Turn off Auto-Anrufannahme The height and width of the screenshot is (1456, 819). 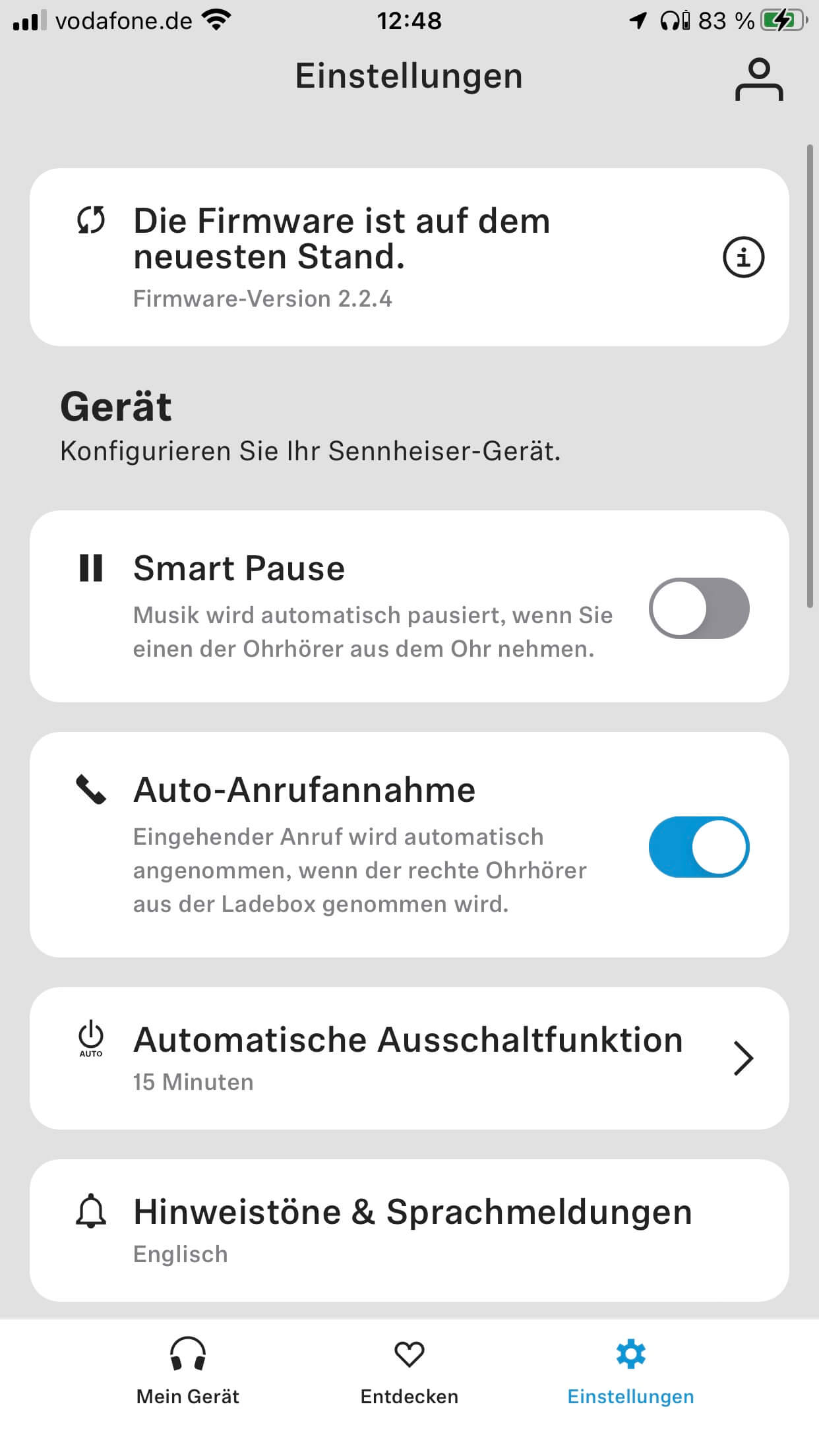pos(699,847)
